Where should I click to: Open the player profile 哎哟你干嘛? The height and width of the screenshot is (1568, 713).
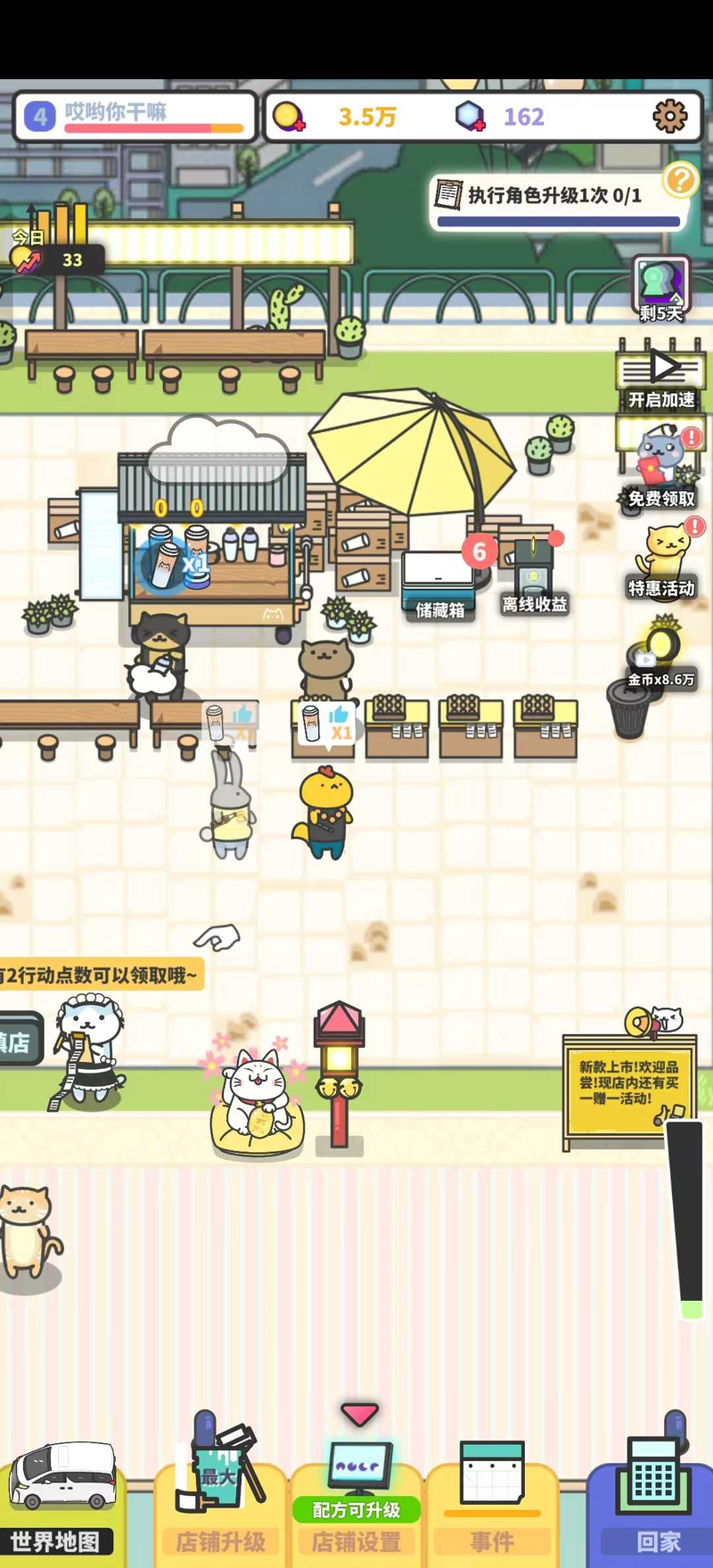coord(134,116)
